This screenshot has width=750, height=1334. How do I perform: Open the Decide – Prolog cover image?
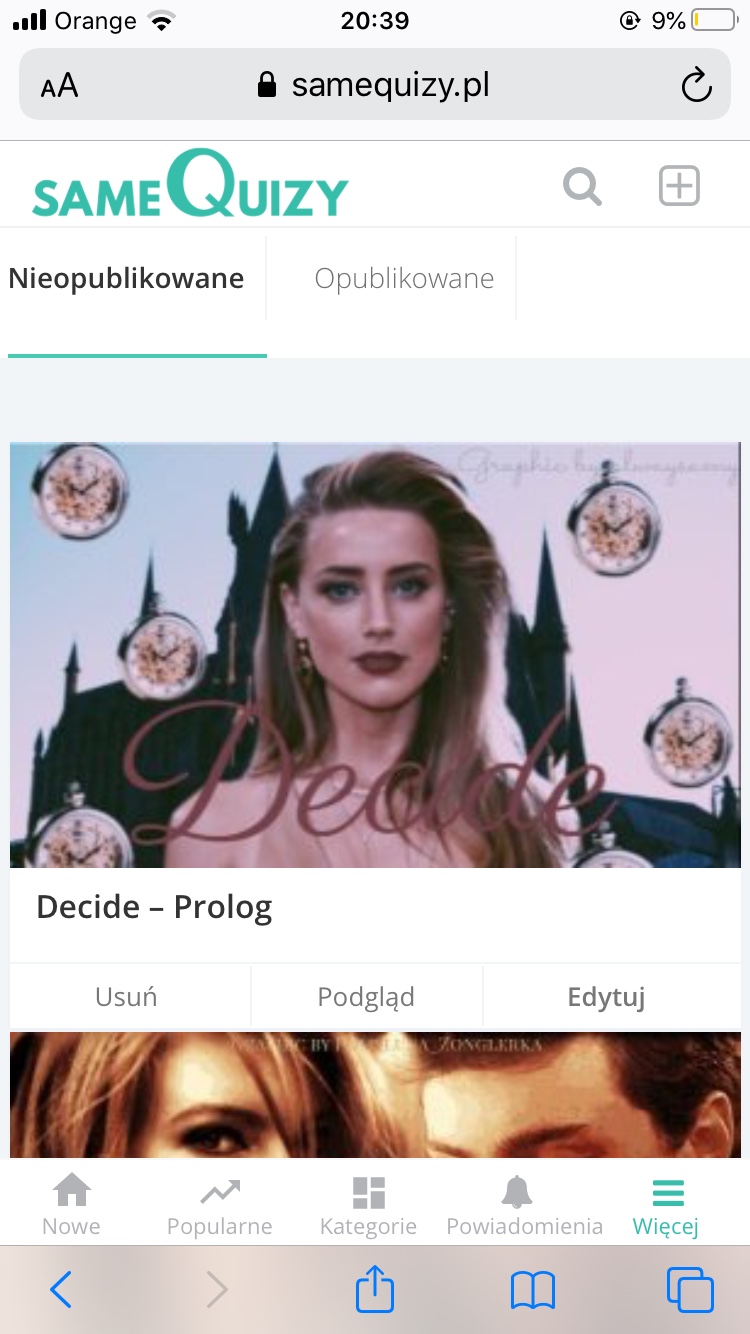[x=375, y=655]
